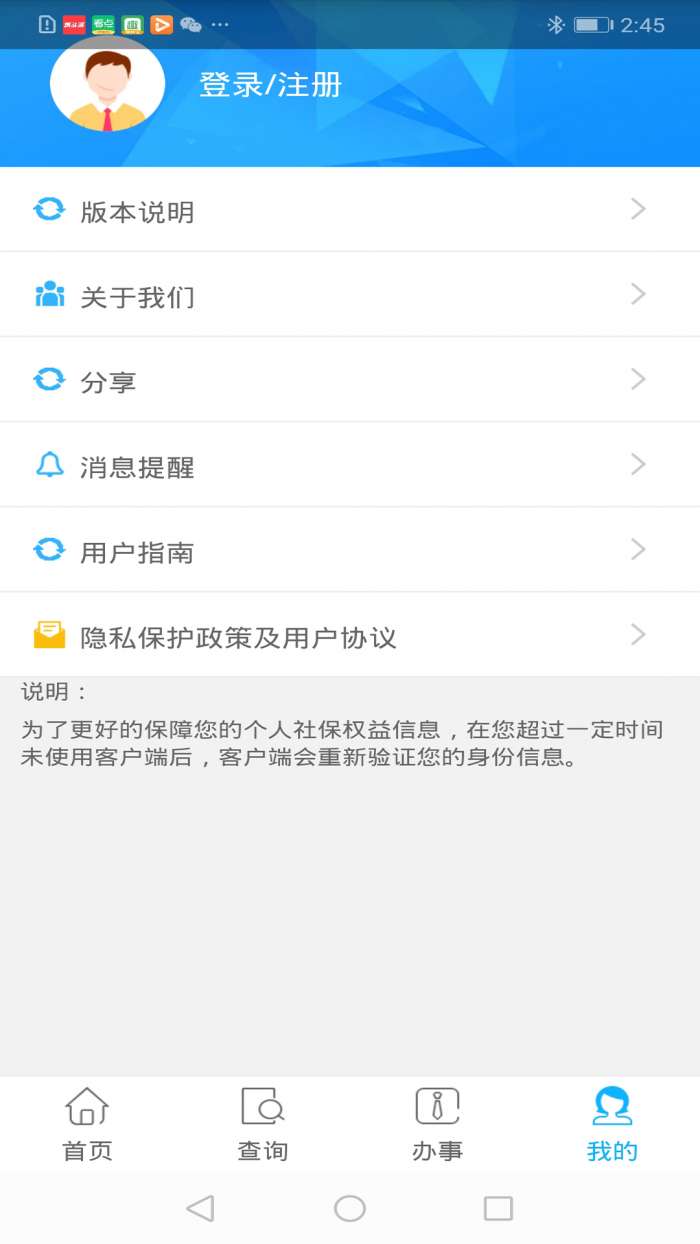Image resolution: width=700 pixels, height=1244 pixels.
Task: Open the 版本说明 row
Action: (350, 211)
